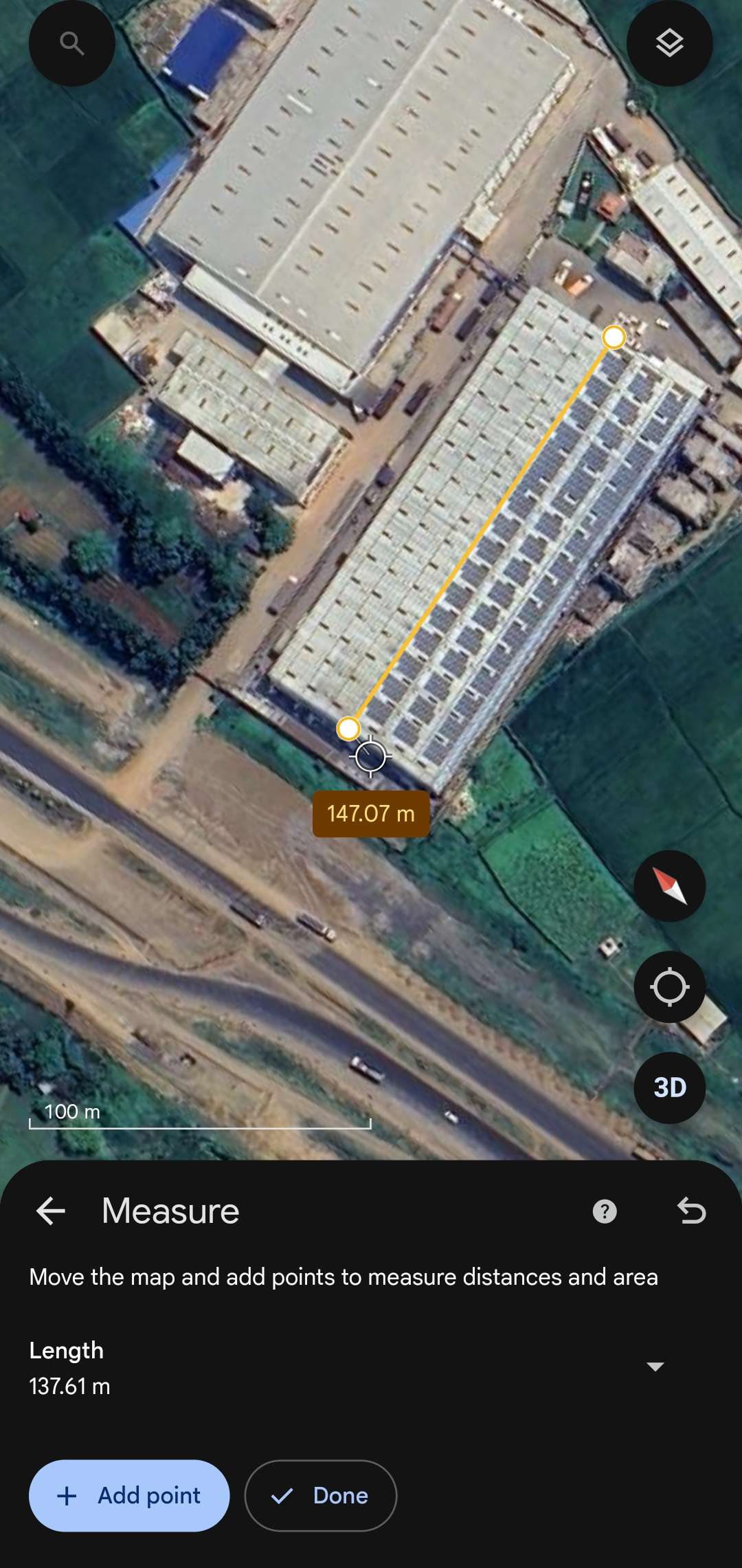Switch to 3D view
The image size is (742, 1568).
point(669,1087)
